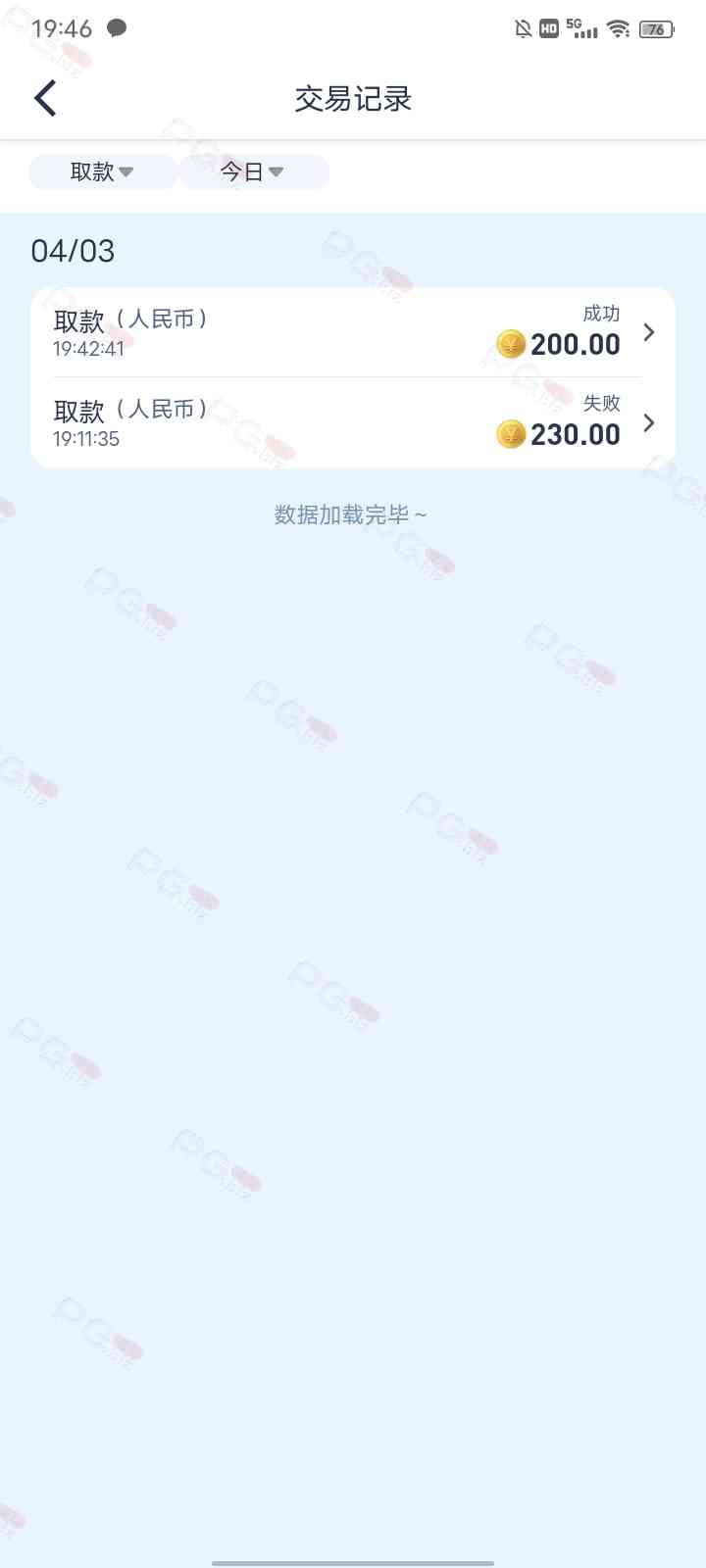Go back from the 交易记录 page
The image size is (706, 1568).
(45, 99)
